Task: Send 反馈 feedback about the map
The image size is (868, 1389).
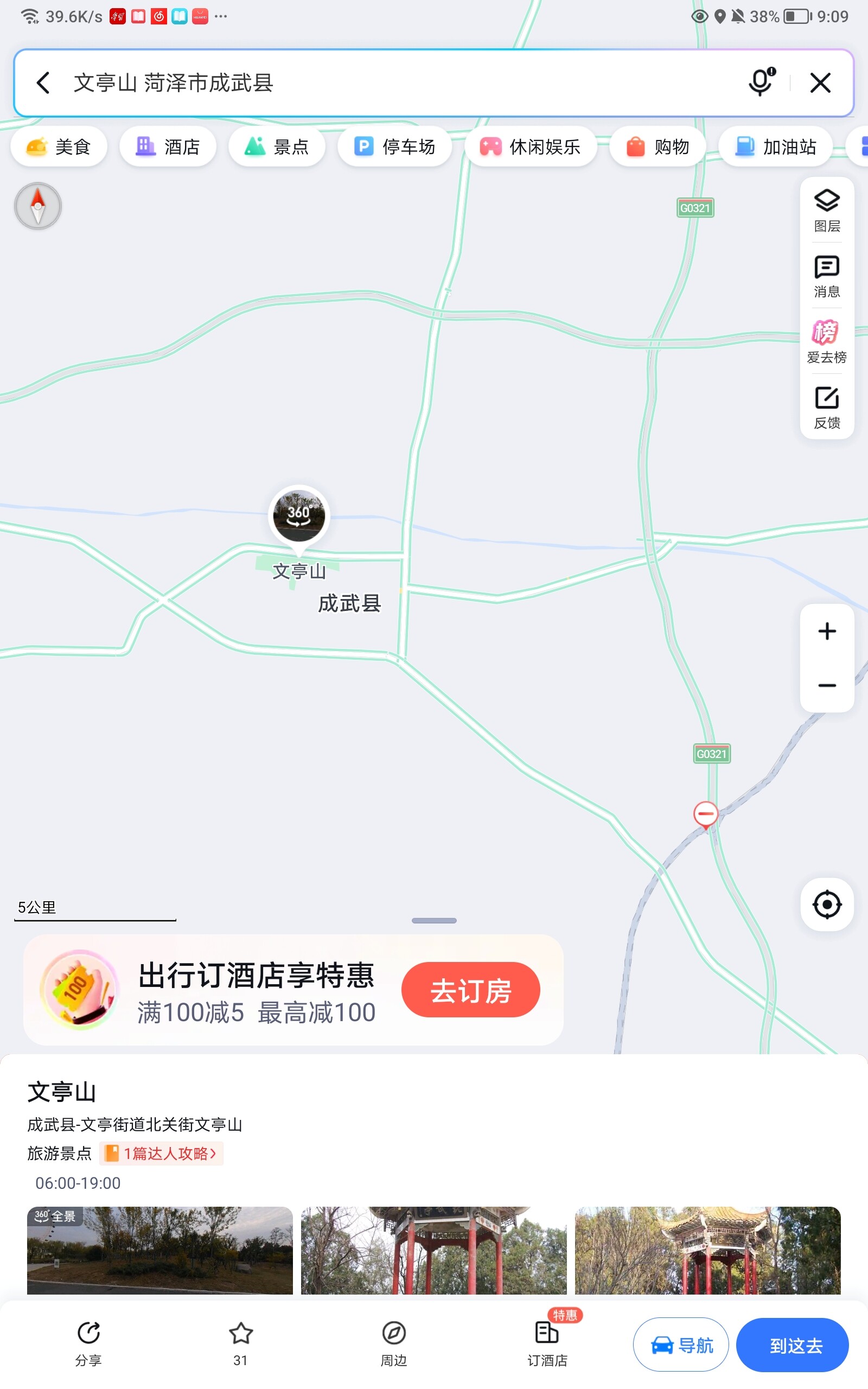Action: click(827, 407)
